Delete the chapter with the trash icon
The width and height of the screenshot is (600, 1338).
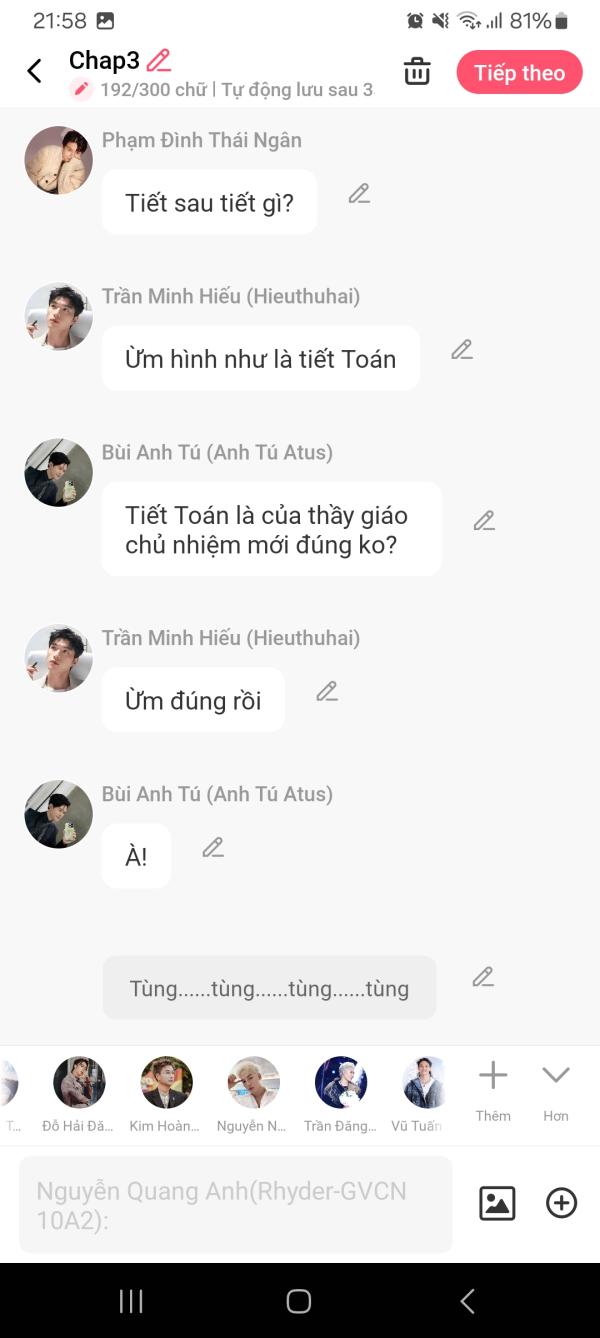point(417,72)
